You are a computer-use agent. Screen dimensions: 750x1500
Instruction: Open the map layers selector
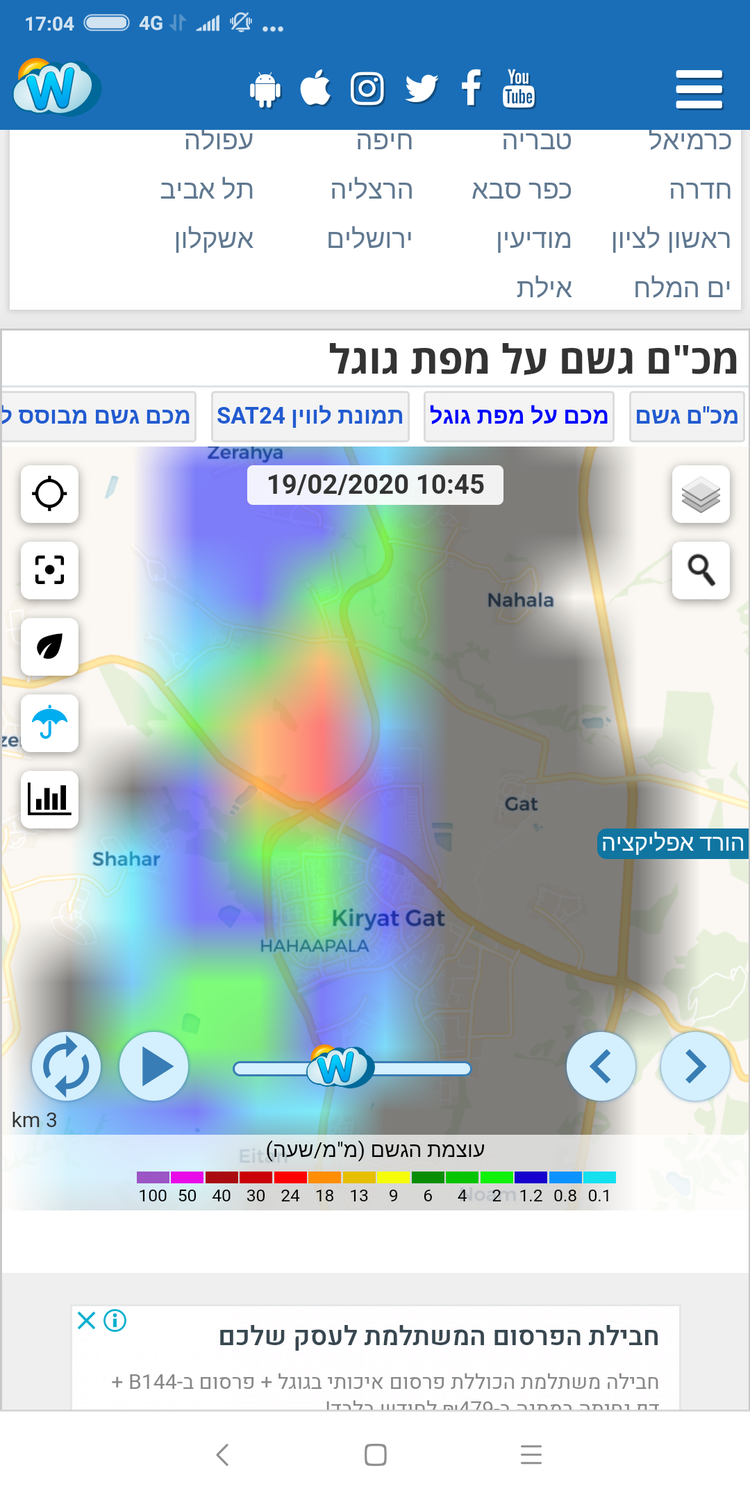tap(701, 494)
